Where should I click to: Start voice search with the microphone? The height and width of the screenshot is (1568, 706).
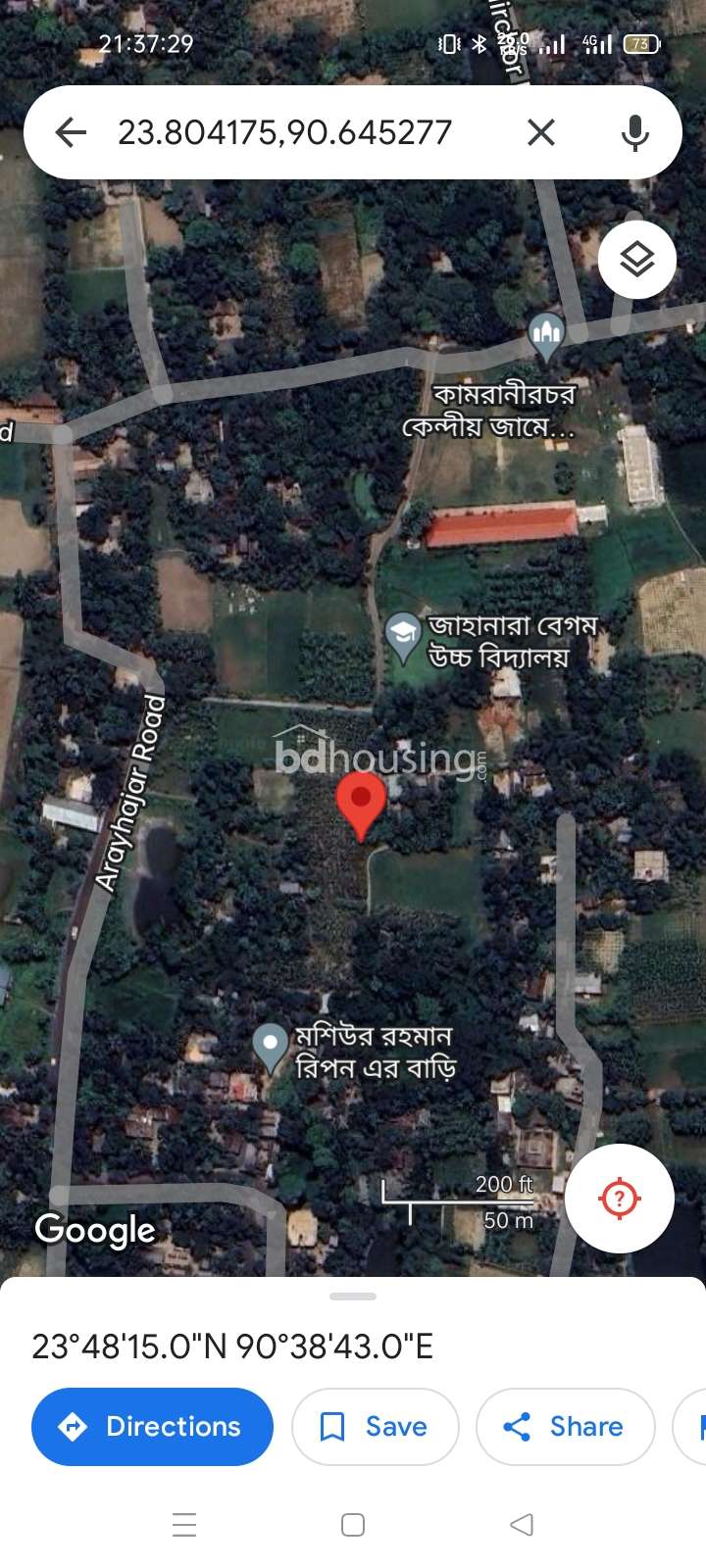(x=635, y=132)
